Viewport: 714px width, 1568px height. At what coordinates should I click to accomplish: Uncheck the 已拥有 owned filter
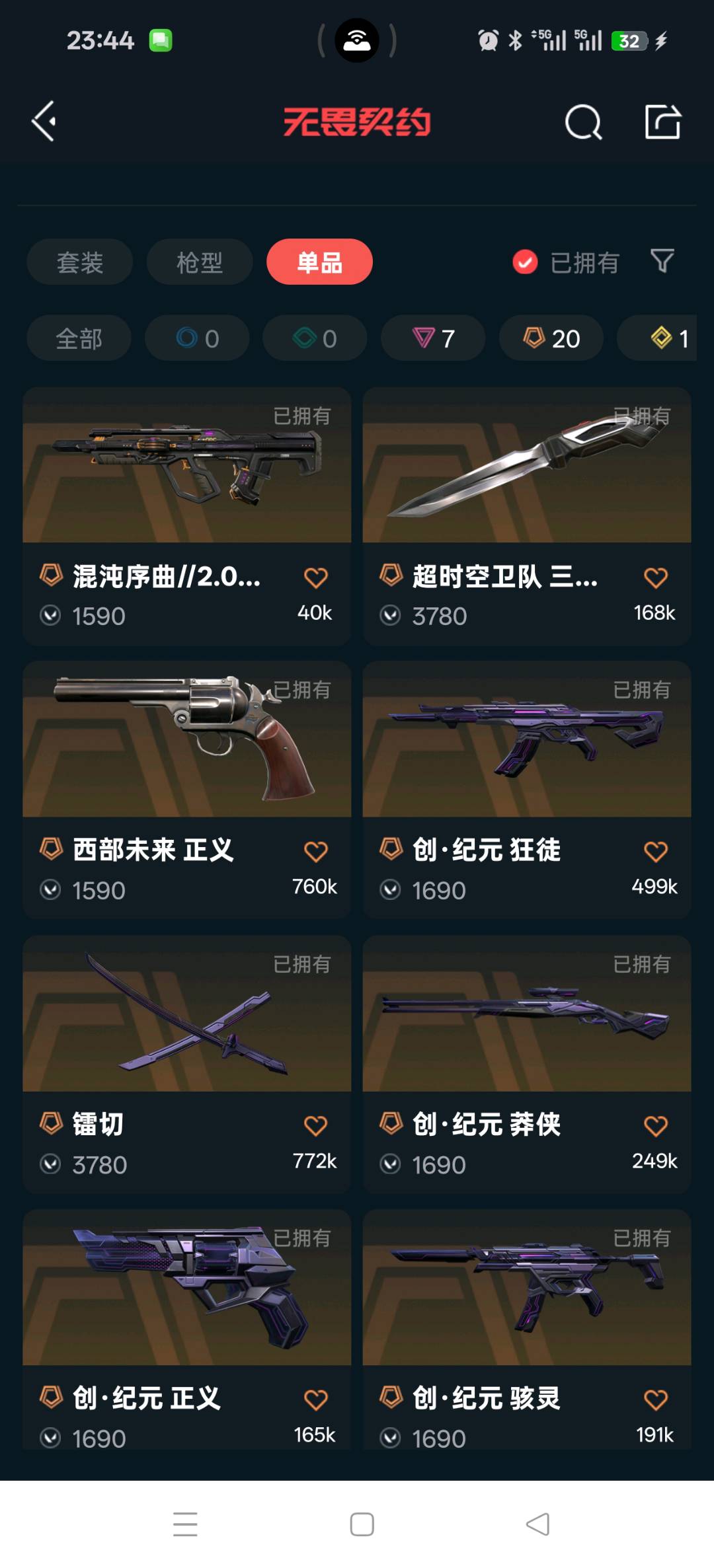click(565, 262)
